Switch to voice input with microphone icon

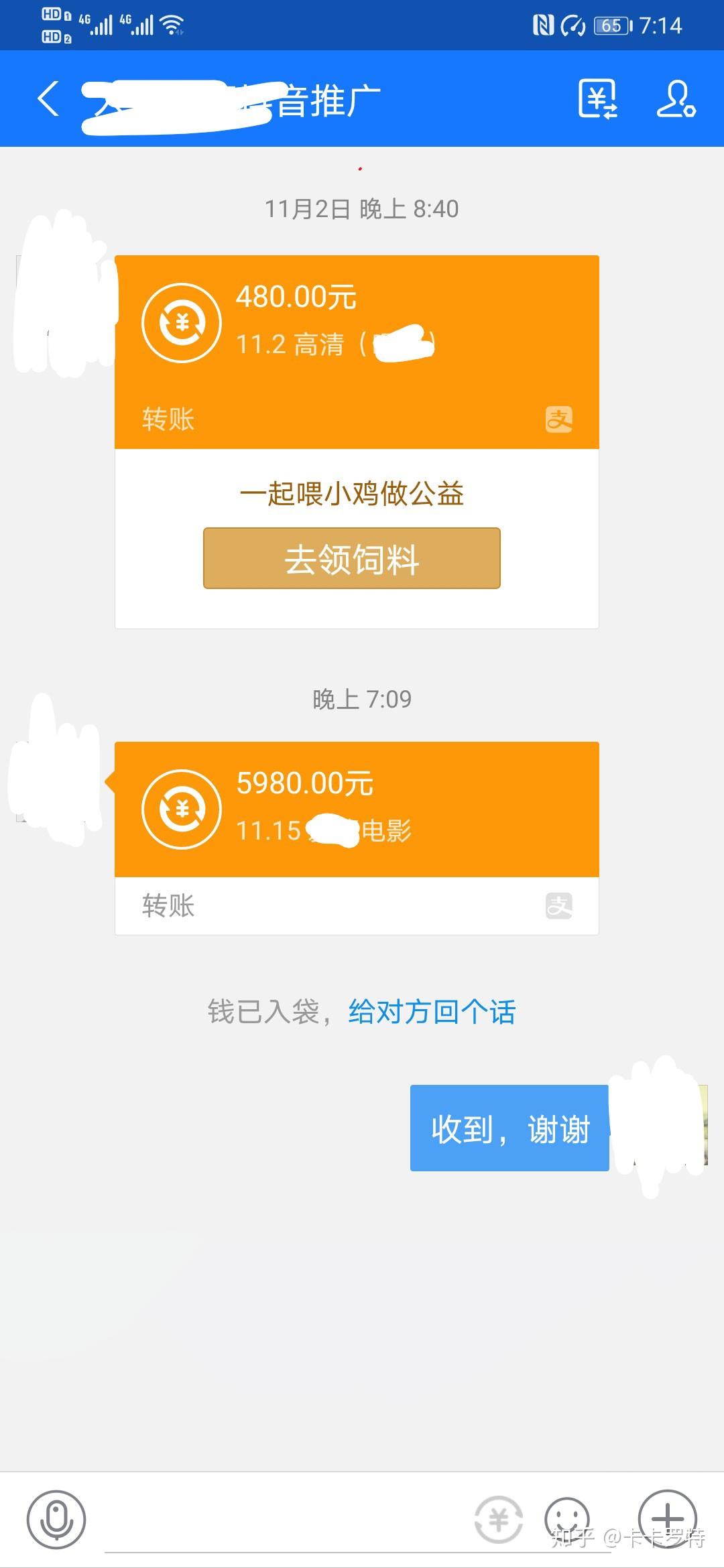click(56, 1520)
